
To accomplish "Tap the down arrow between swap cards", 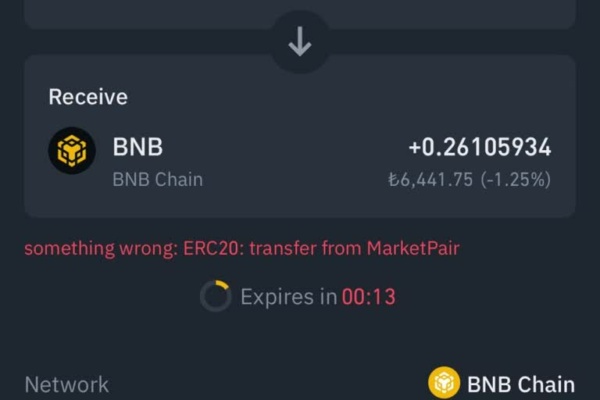I will (x=299, y=42).
